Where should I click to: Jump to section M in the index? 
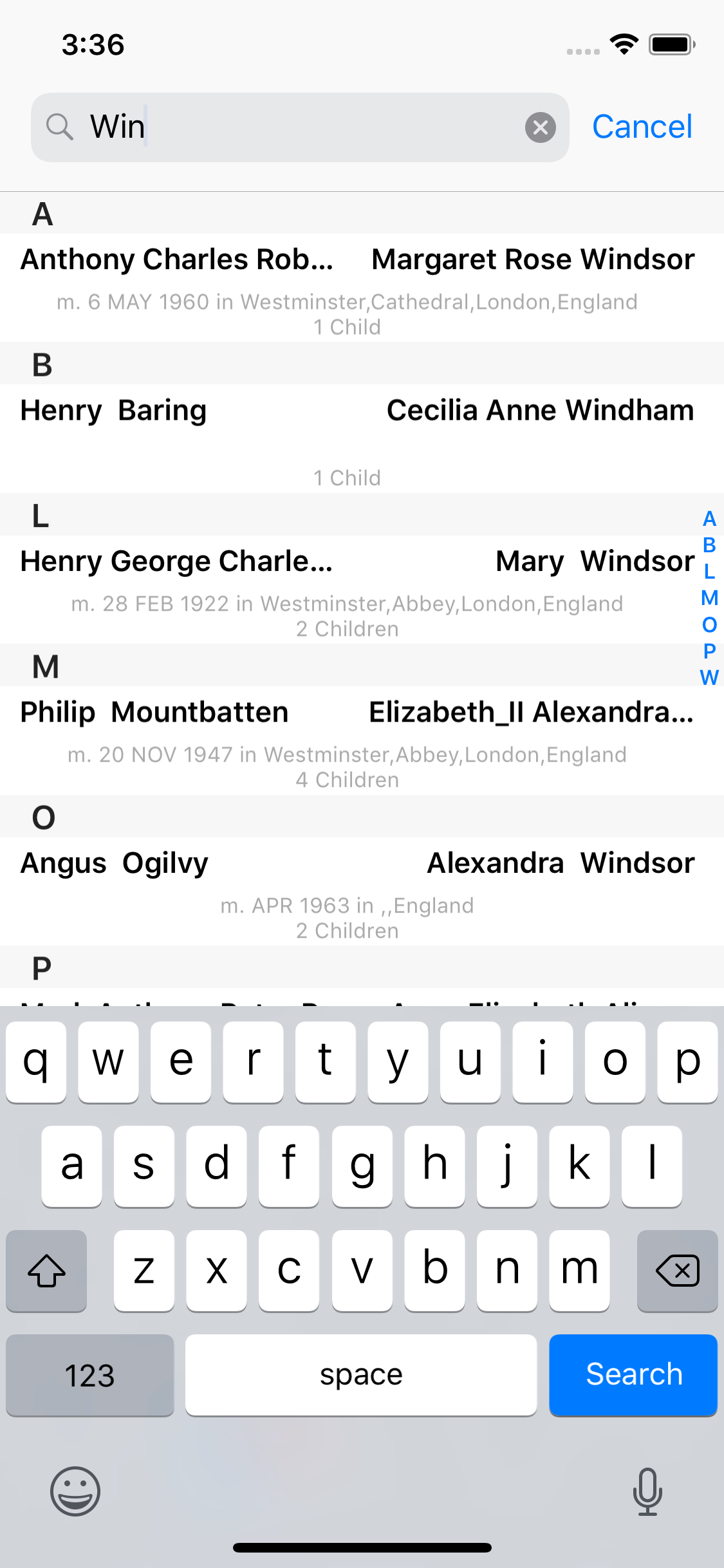point(709,598)
